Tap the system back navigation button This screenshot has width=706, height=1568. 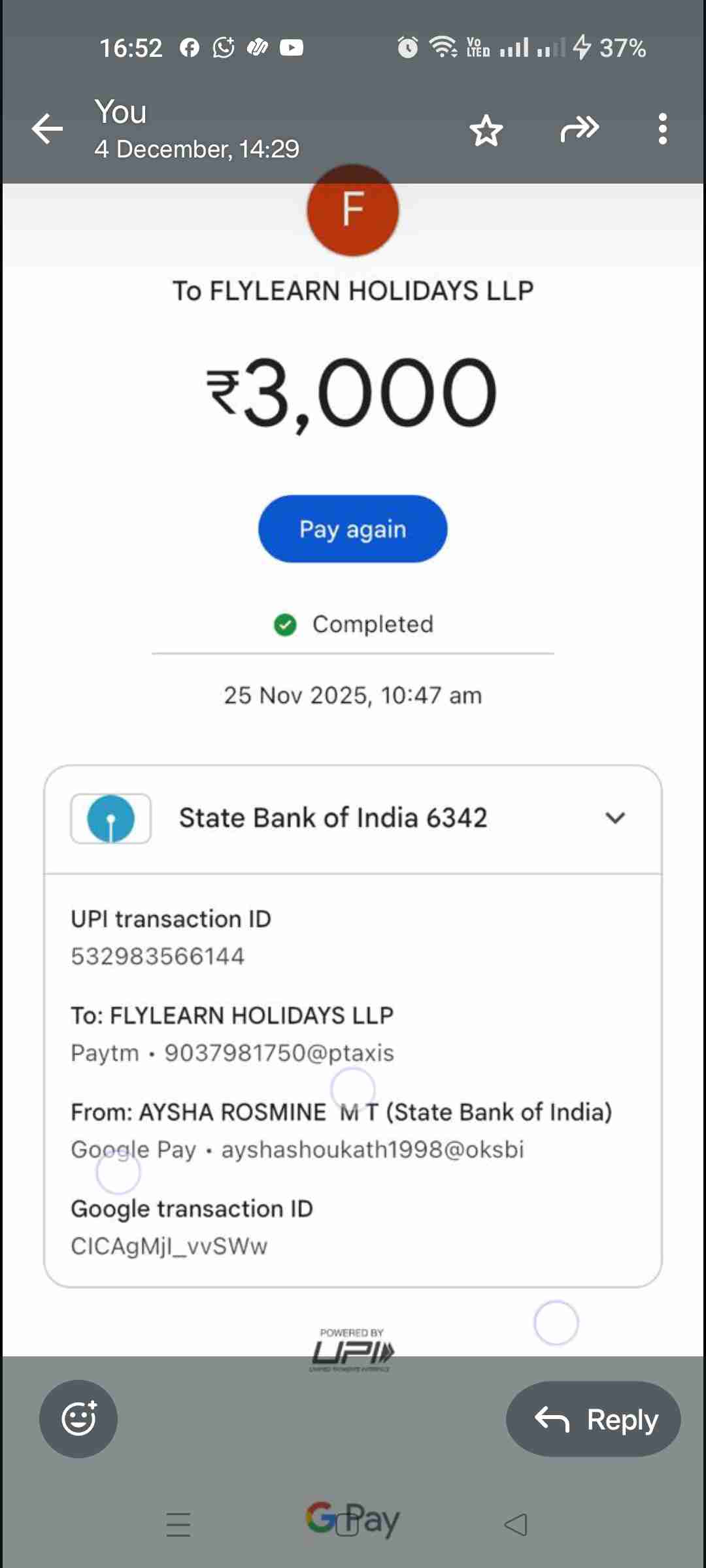tap(516, 1524)
